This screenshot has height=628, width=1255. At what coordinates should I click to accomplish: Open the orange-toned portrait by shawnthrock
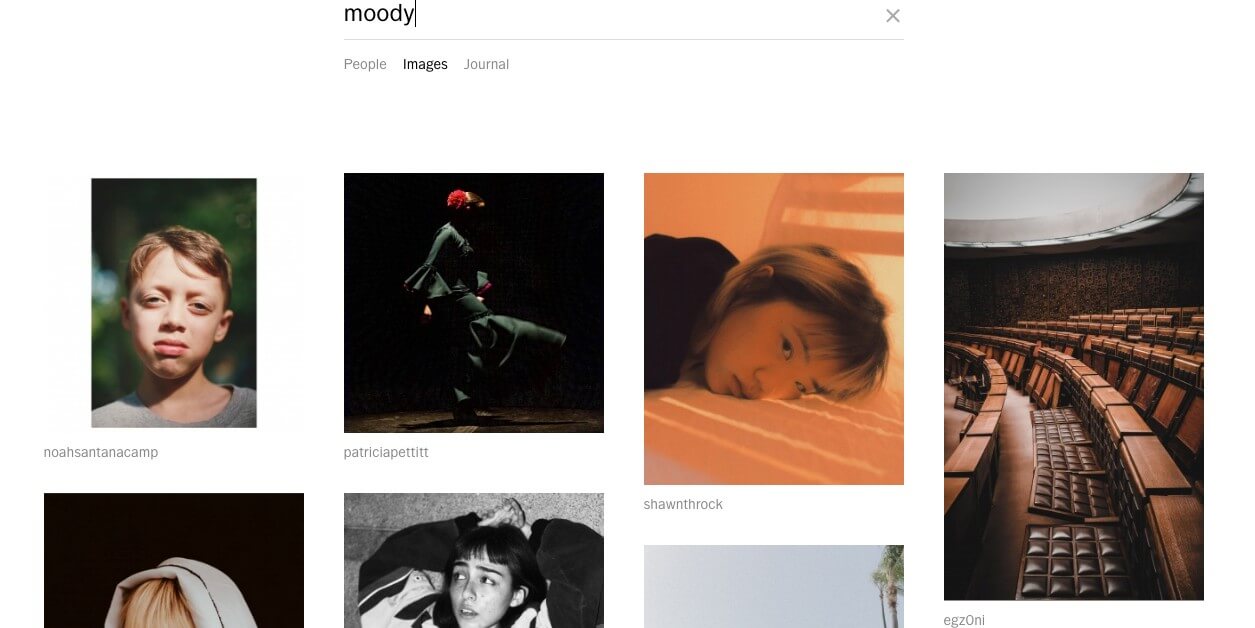point(774,329)
